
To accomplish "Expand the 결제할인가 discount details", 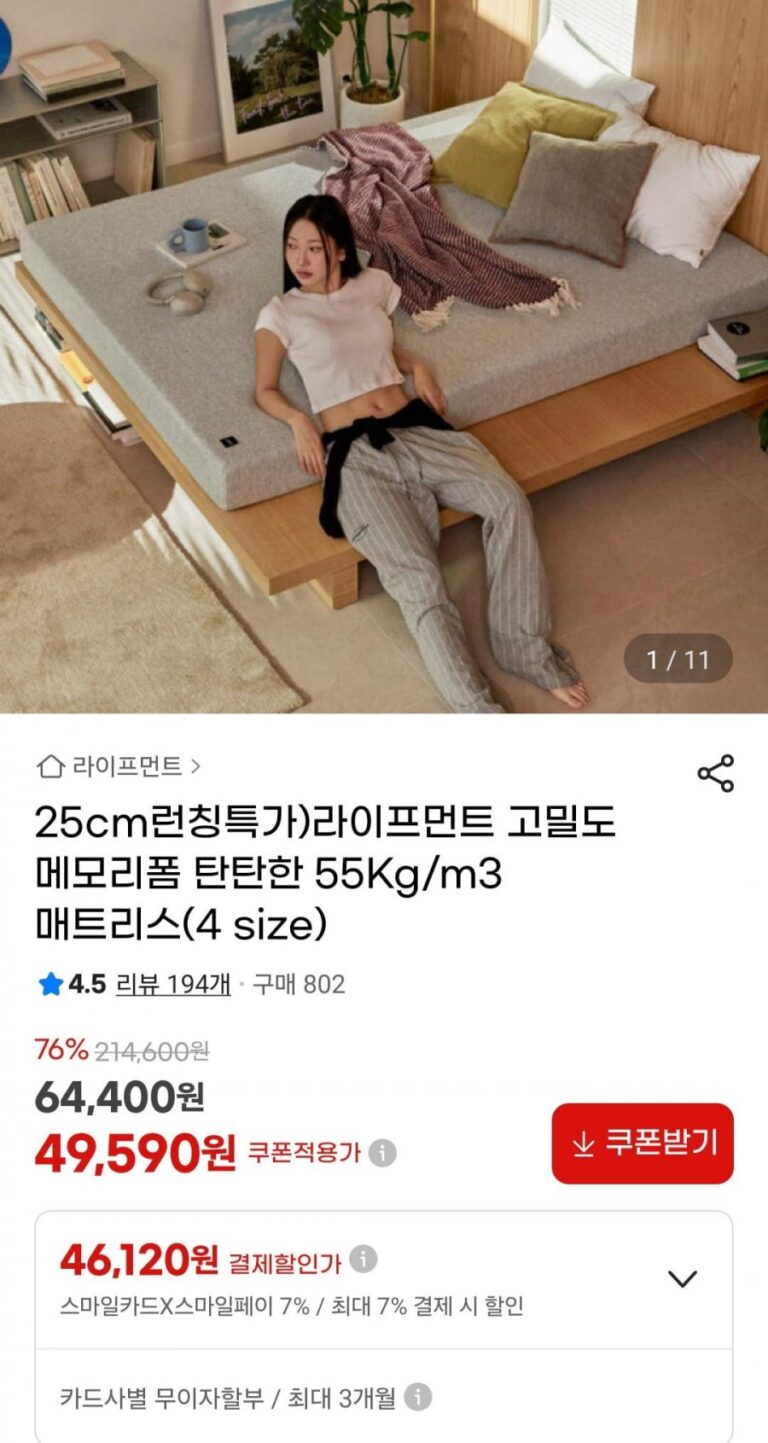I will click(682, 1278).
